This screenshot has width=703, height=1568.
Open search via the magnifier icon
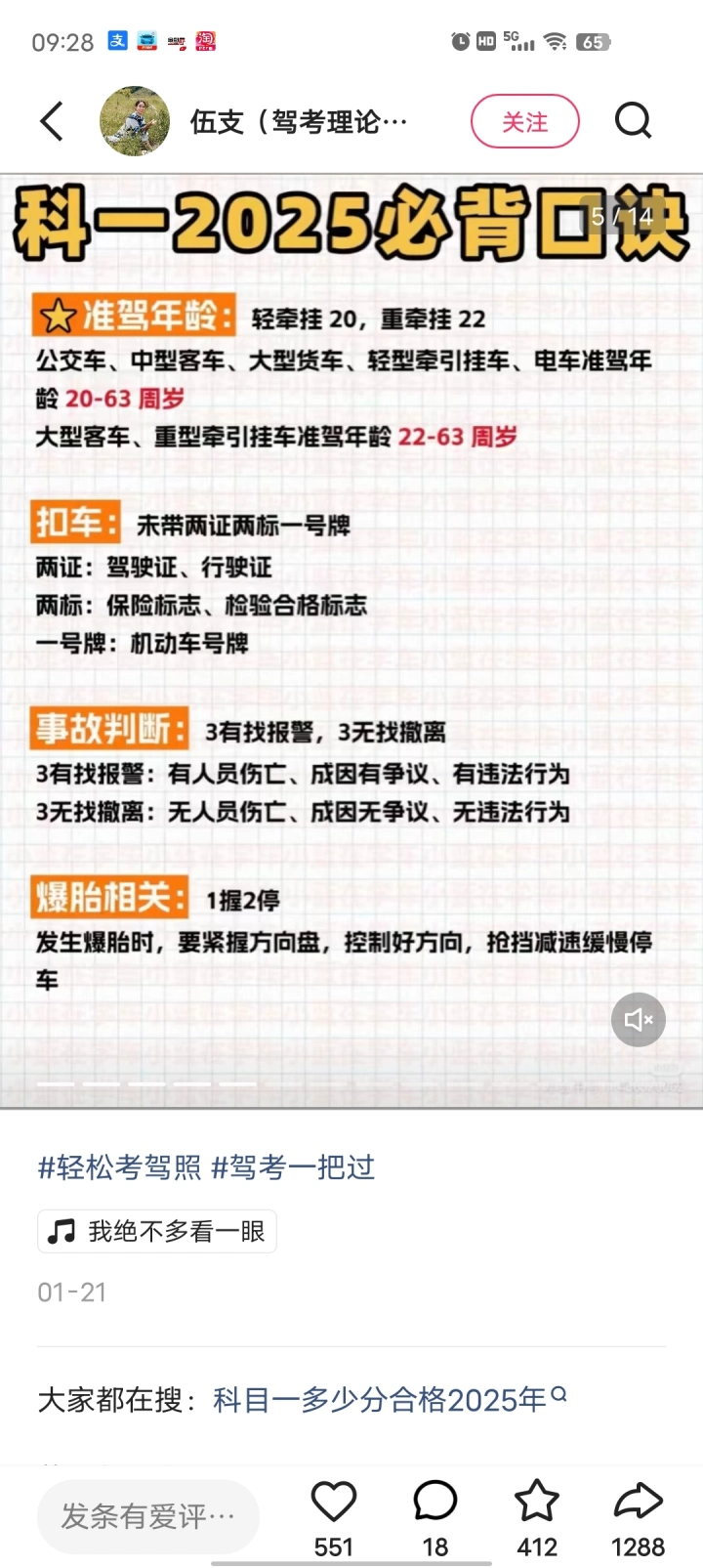pos(633,121)
